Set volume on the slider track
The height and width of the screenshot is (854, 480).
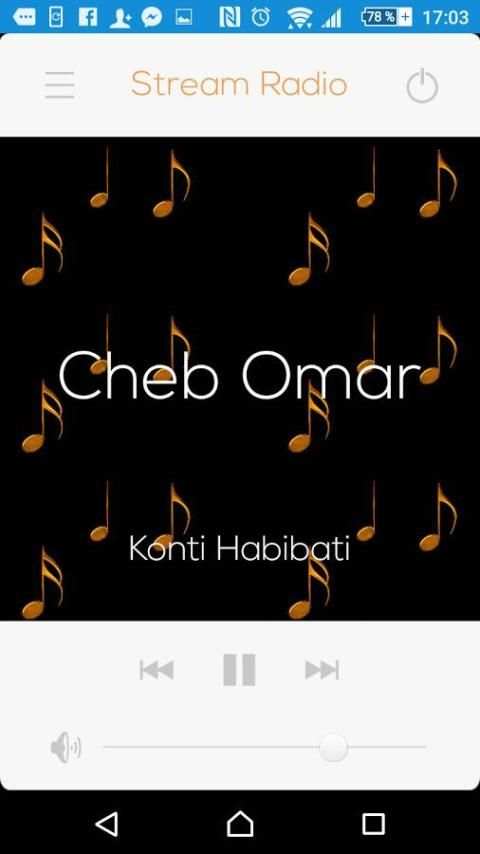pos(264,747)
